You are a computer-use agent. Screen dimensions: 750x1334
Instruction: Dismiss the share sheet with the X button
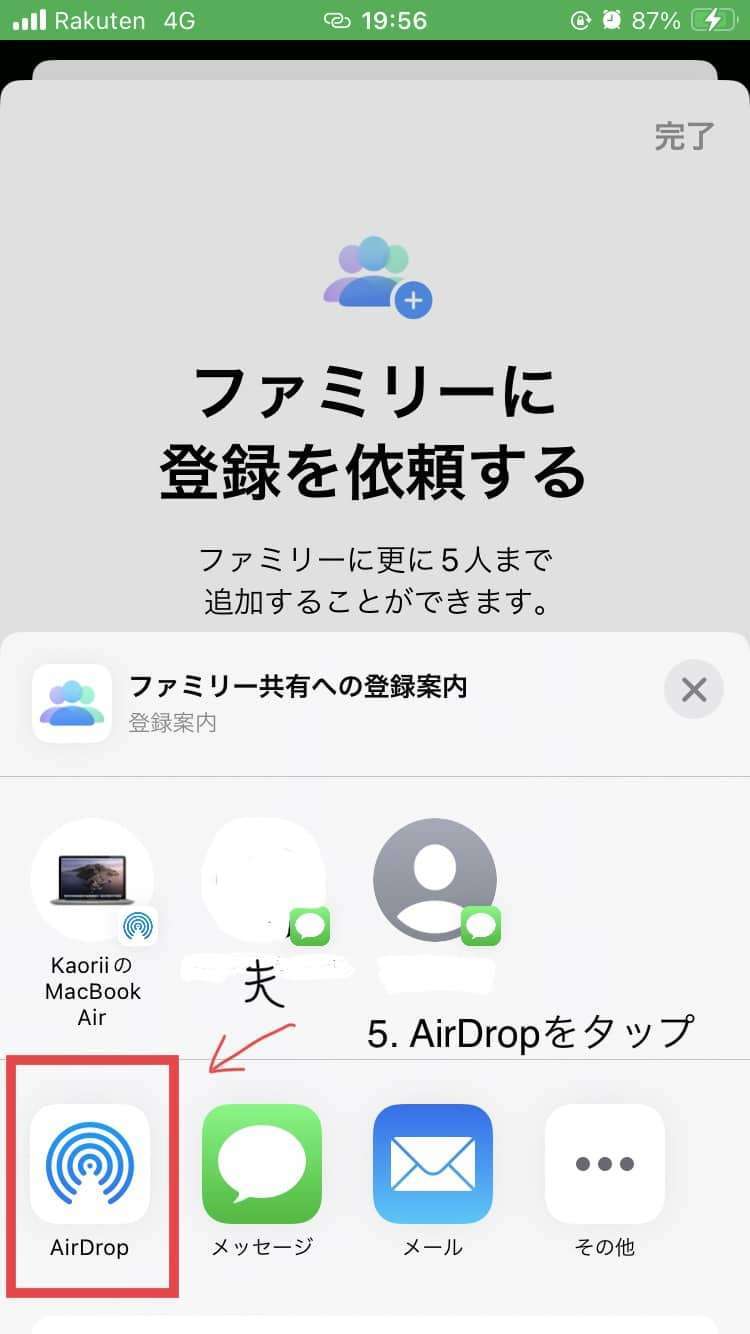tap(693, 690)
